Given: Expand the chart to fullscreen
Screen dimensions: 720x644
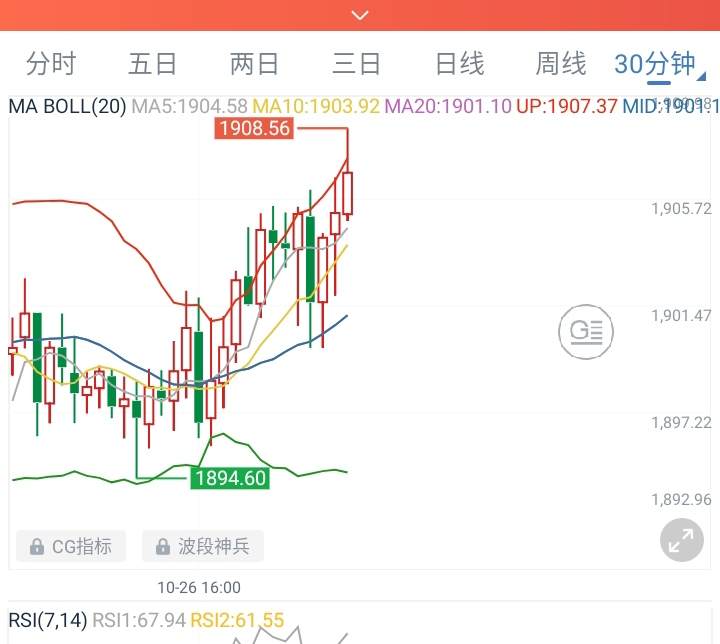Looking at the screenshot, I should (683, 541).
